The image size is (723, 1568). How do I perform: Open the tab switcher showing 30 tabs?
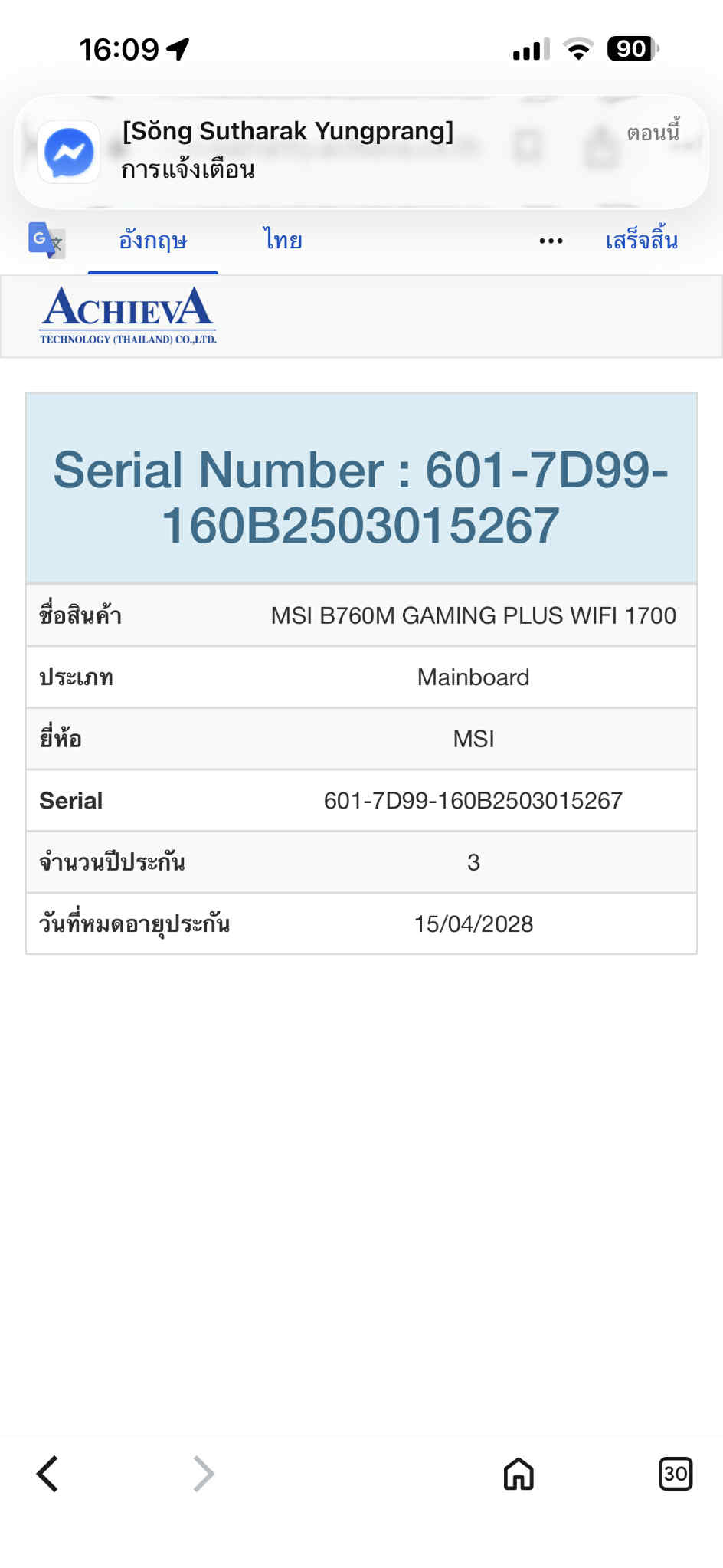[676, 1473]
